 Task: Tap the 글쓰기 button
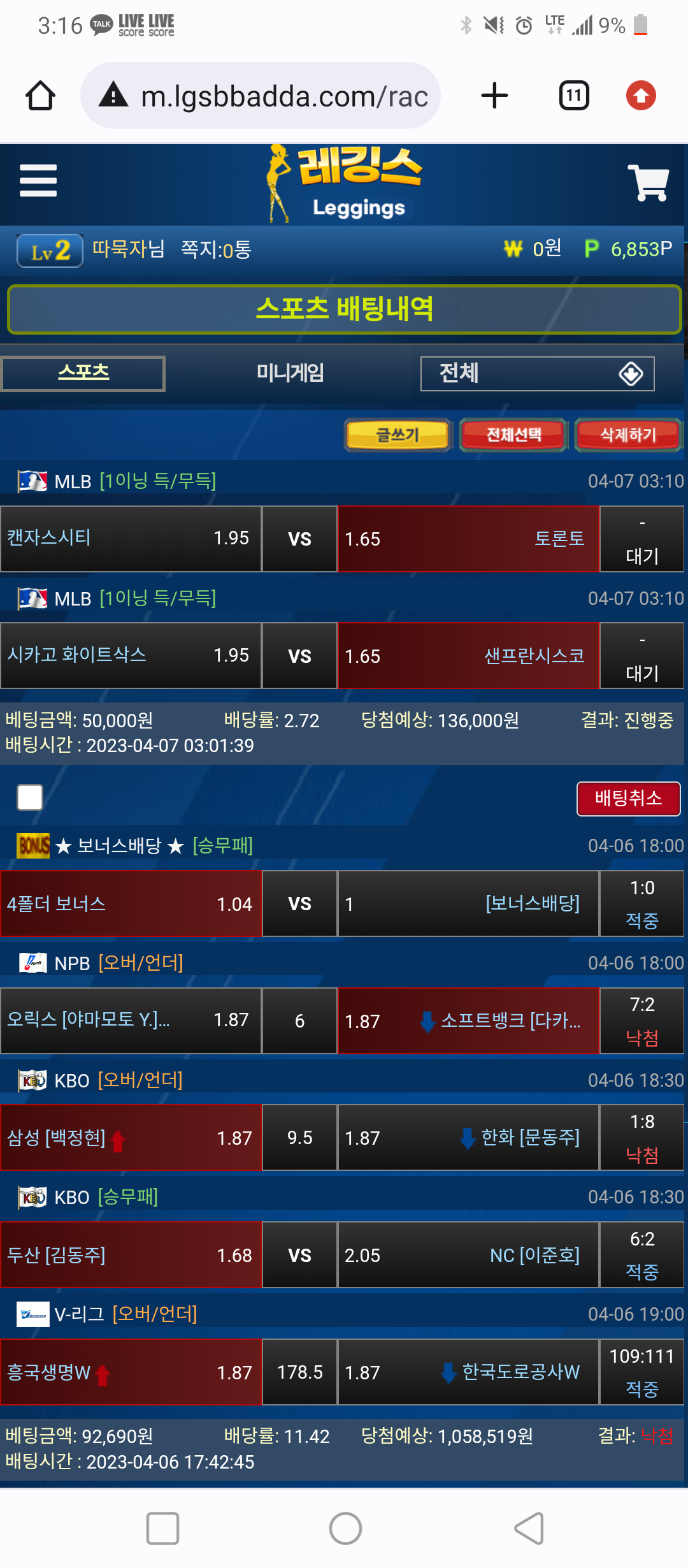coord(398,435)
